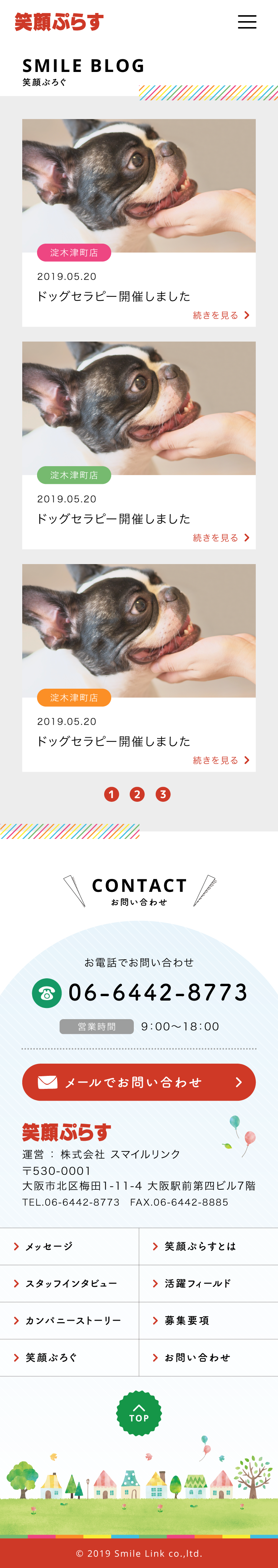This screenshot has width=278, height=1568.
Task: Call the phone number 06-6442-8773
Action: [x=157, y=993]
